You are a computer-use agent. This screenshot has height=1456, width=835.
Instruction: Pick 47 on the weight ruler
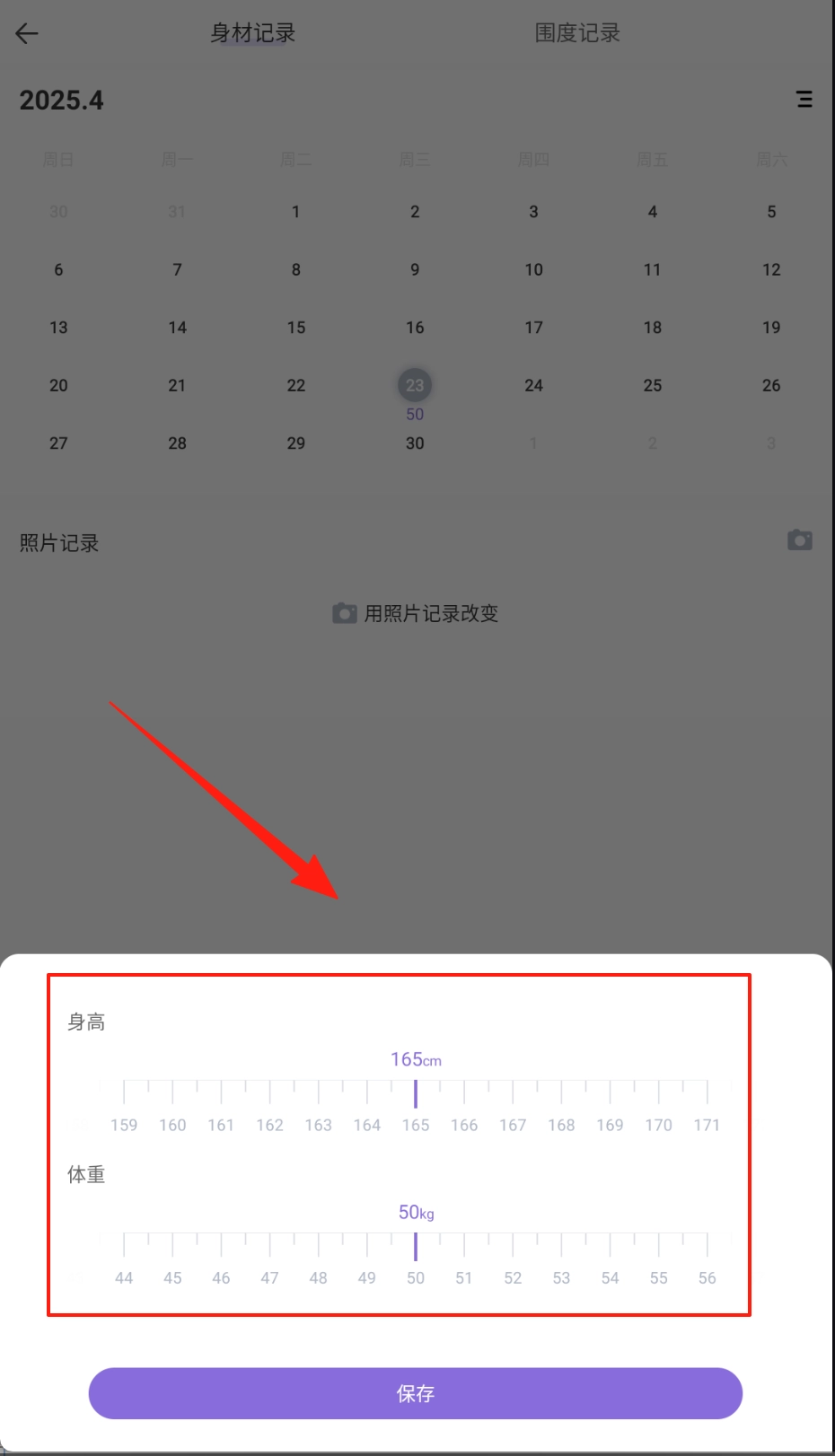(x=269, y=1277)
